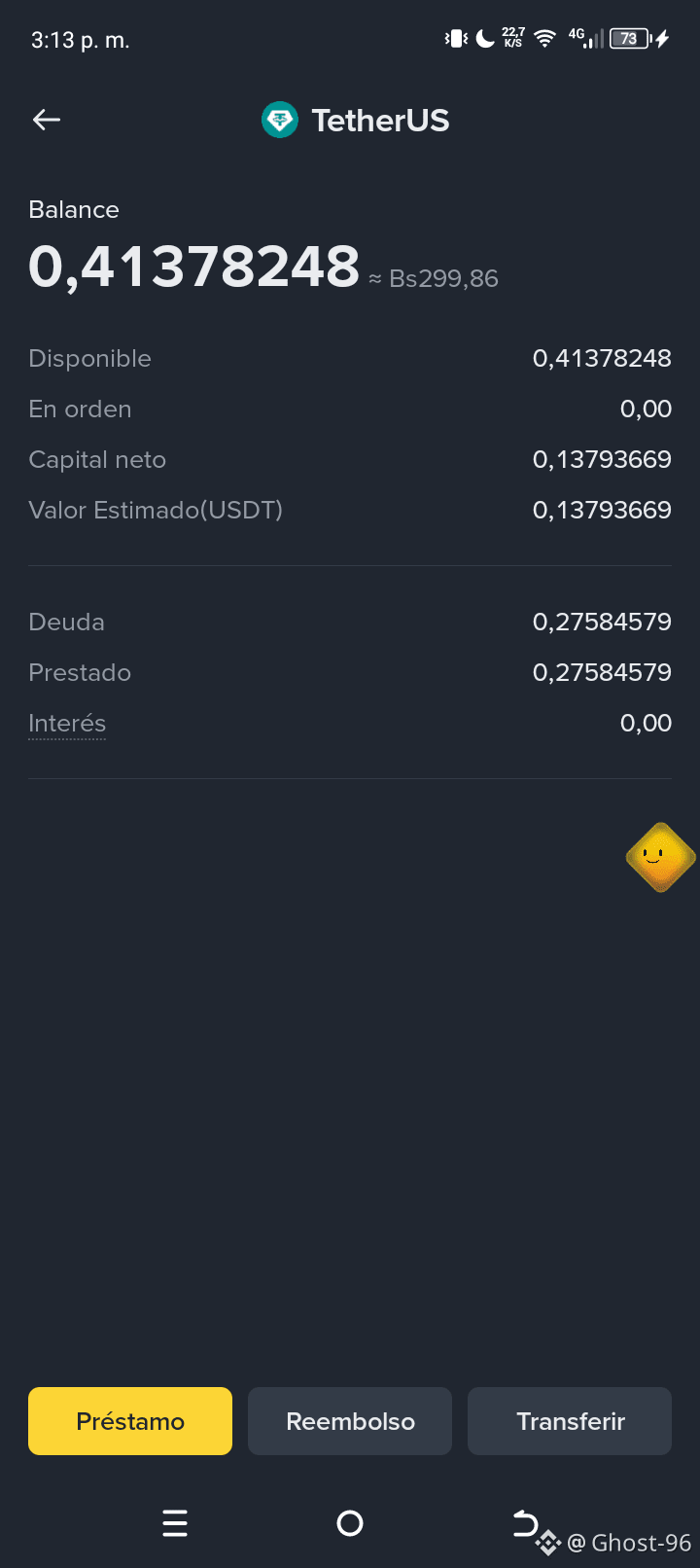Tap the yellow Préstamo button

(x=130, y=1421)
